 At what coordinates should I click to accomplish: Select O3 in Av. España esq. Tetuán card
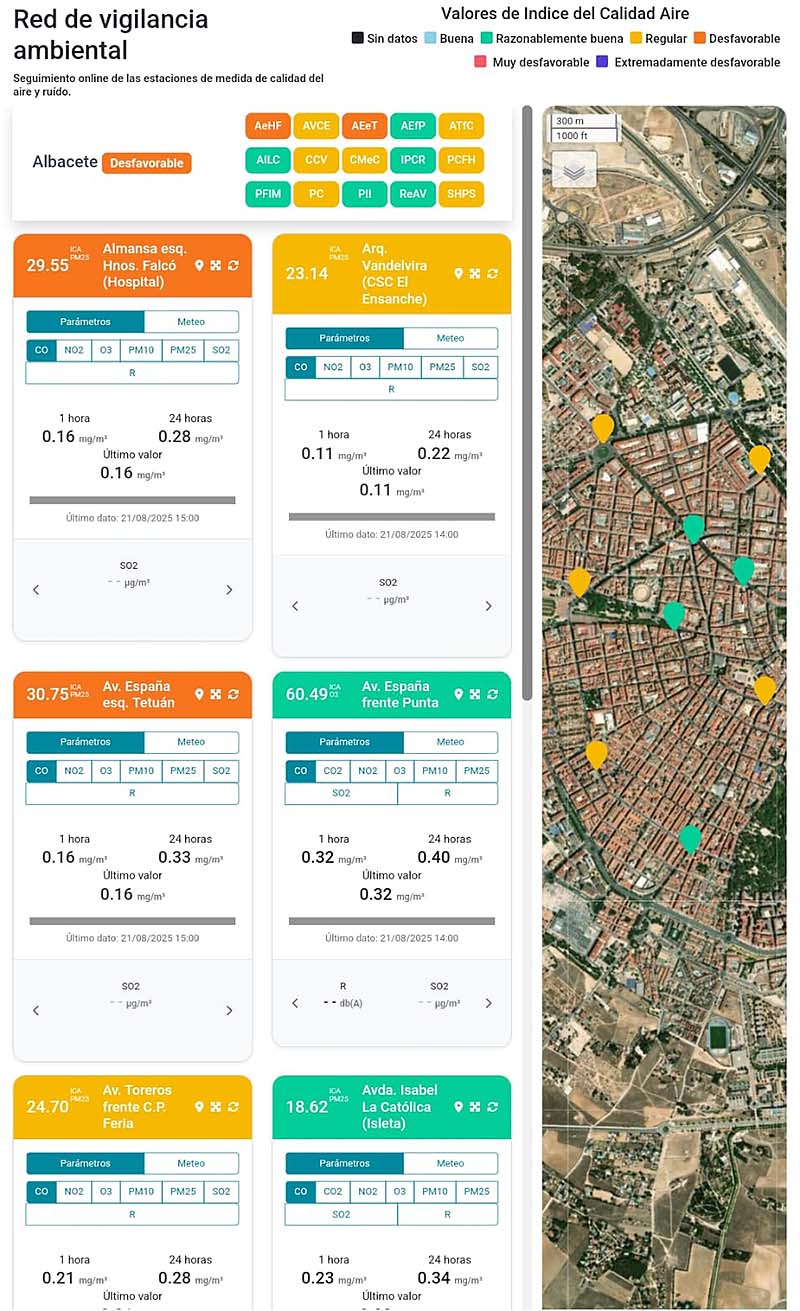click(105, 771)
